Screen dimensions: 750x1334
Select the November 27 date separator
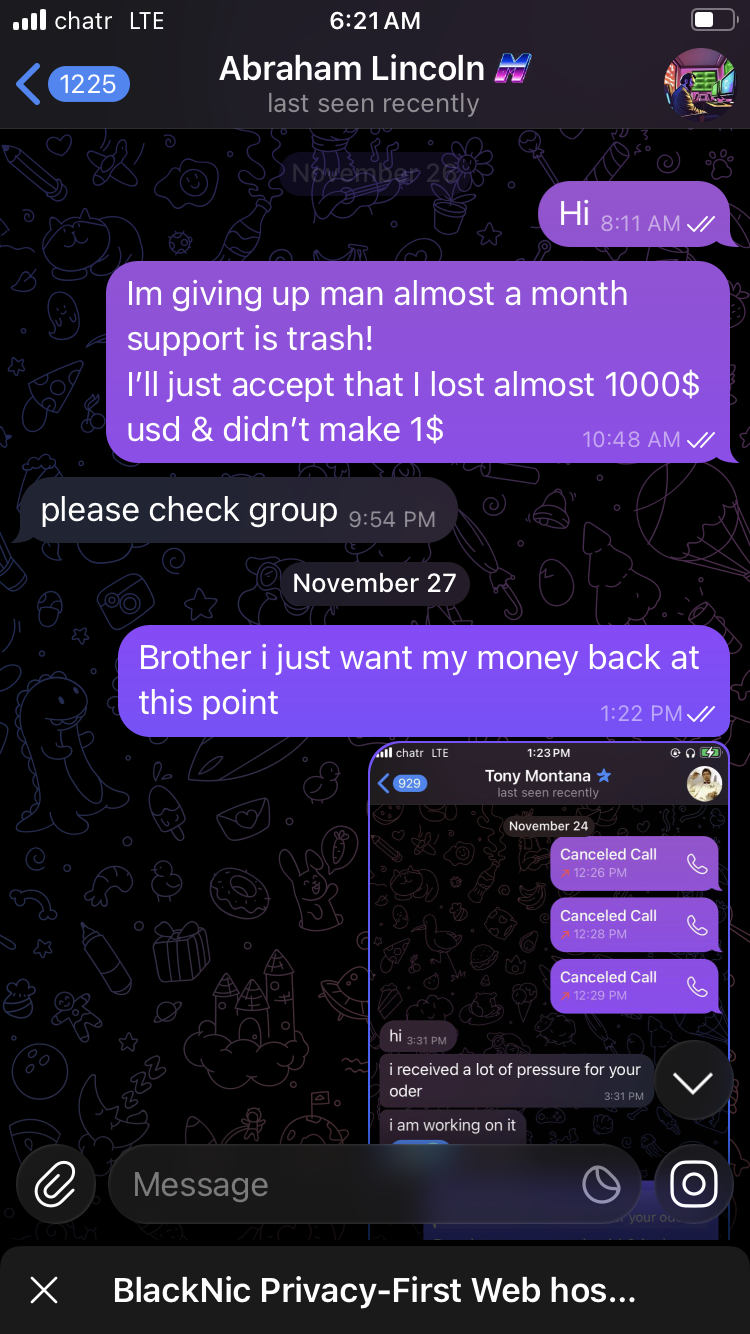(x=375, y=583)
